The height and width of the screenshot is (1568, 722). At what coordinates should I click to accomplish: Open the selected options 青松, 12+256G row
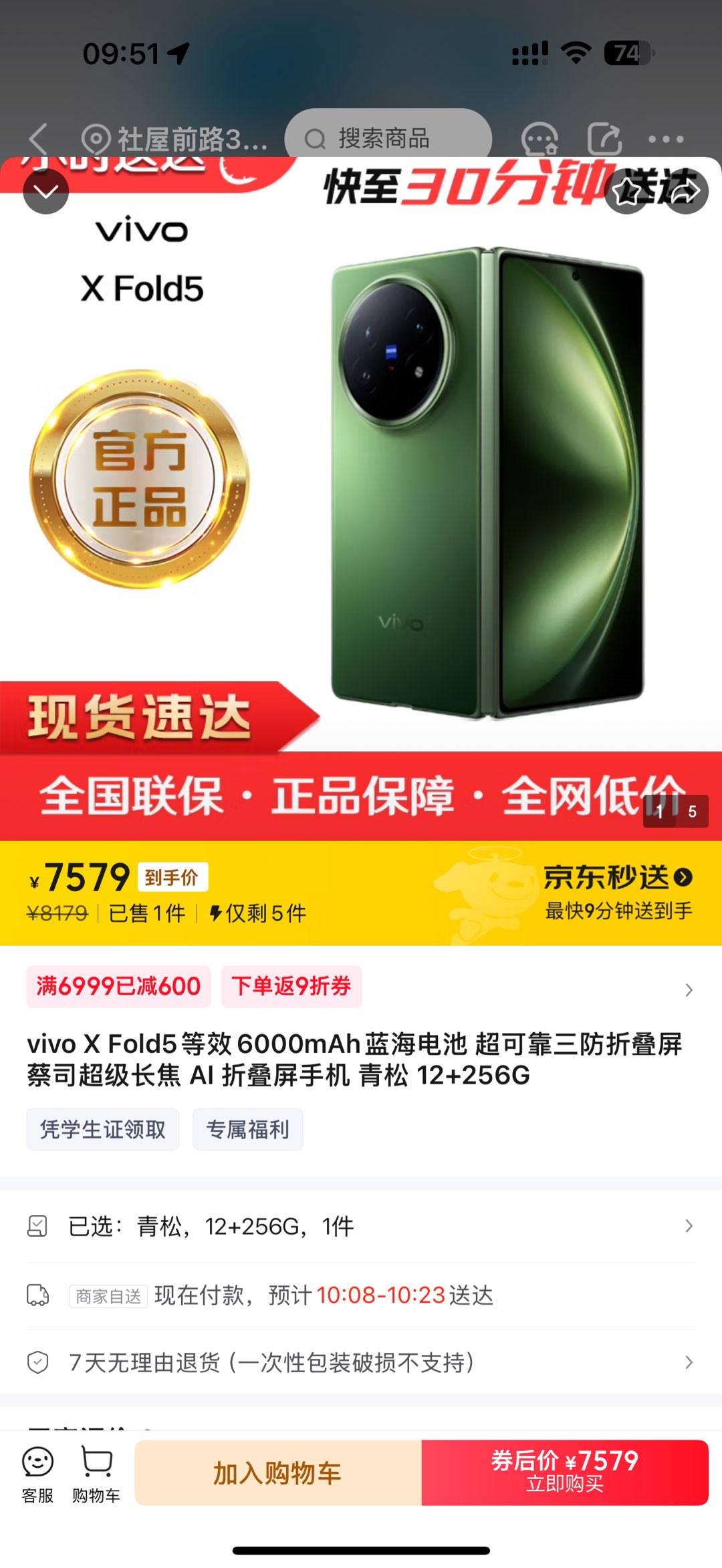pos(361,1226)
